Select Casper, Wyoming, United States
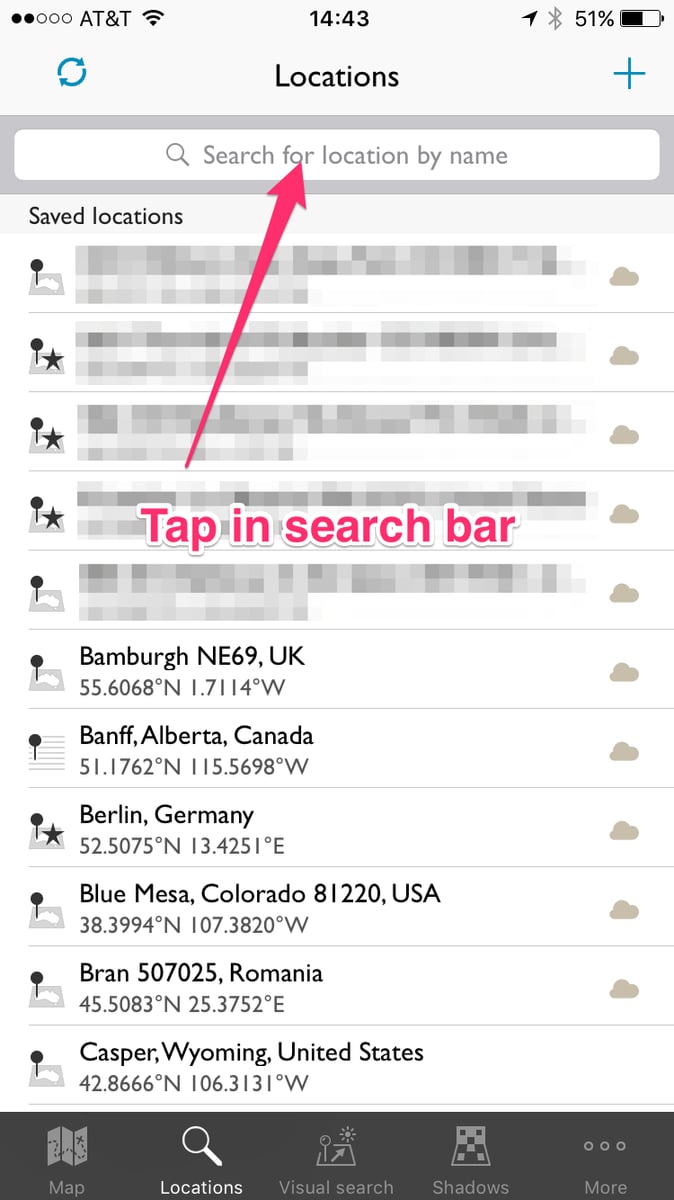Image resolution: width=674 pixels, height=1200 pixels. [x=251, y=1064]
